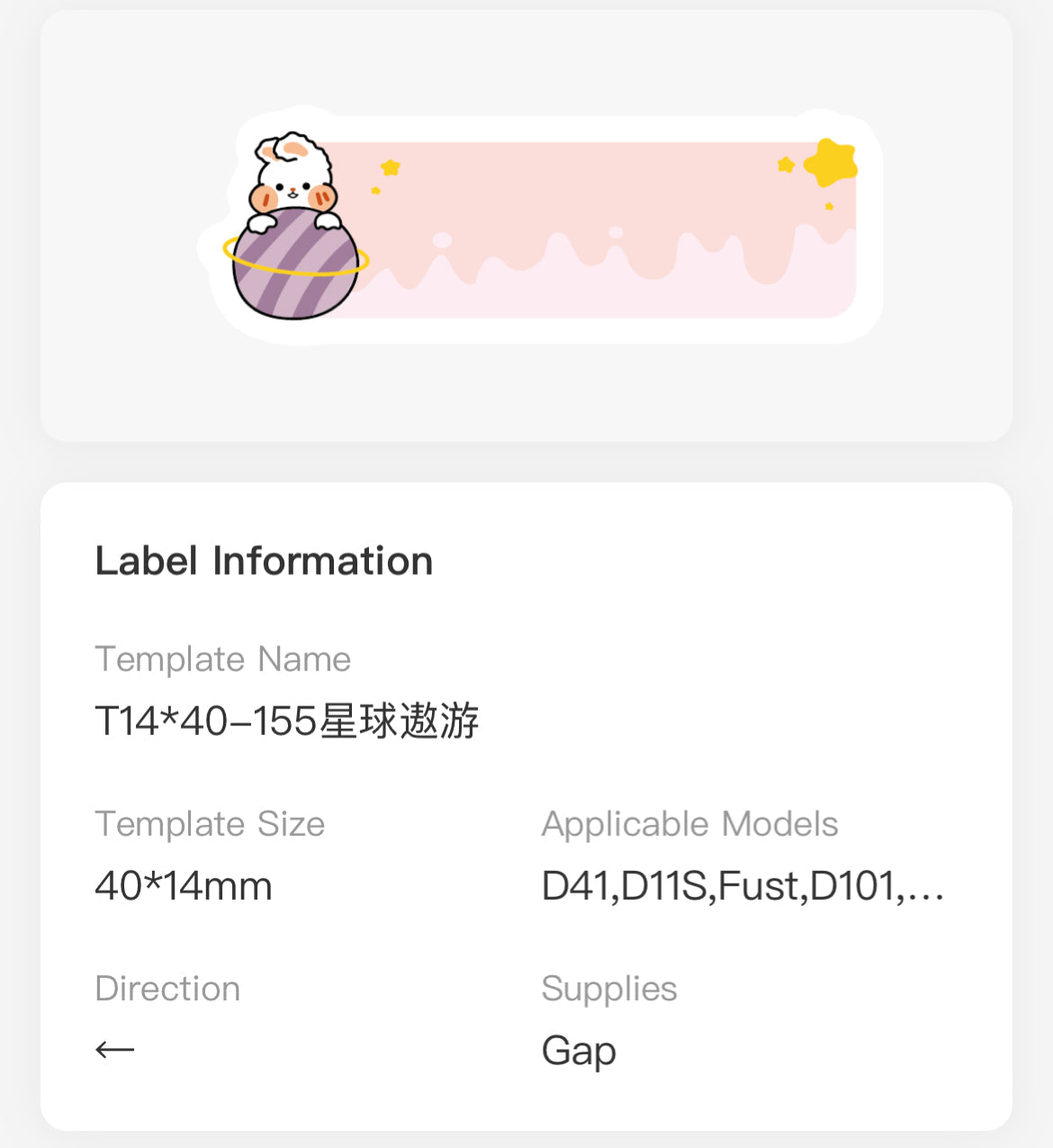The height and width of the screenshot is (1148, 1053).
Task: Expand the truncated Applicable Models list
Action: 743,886
